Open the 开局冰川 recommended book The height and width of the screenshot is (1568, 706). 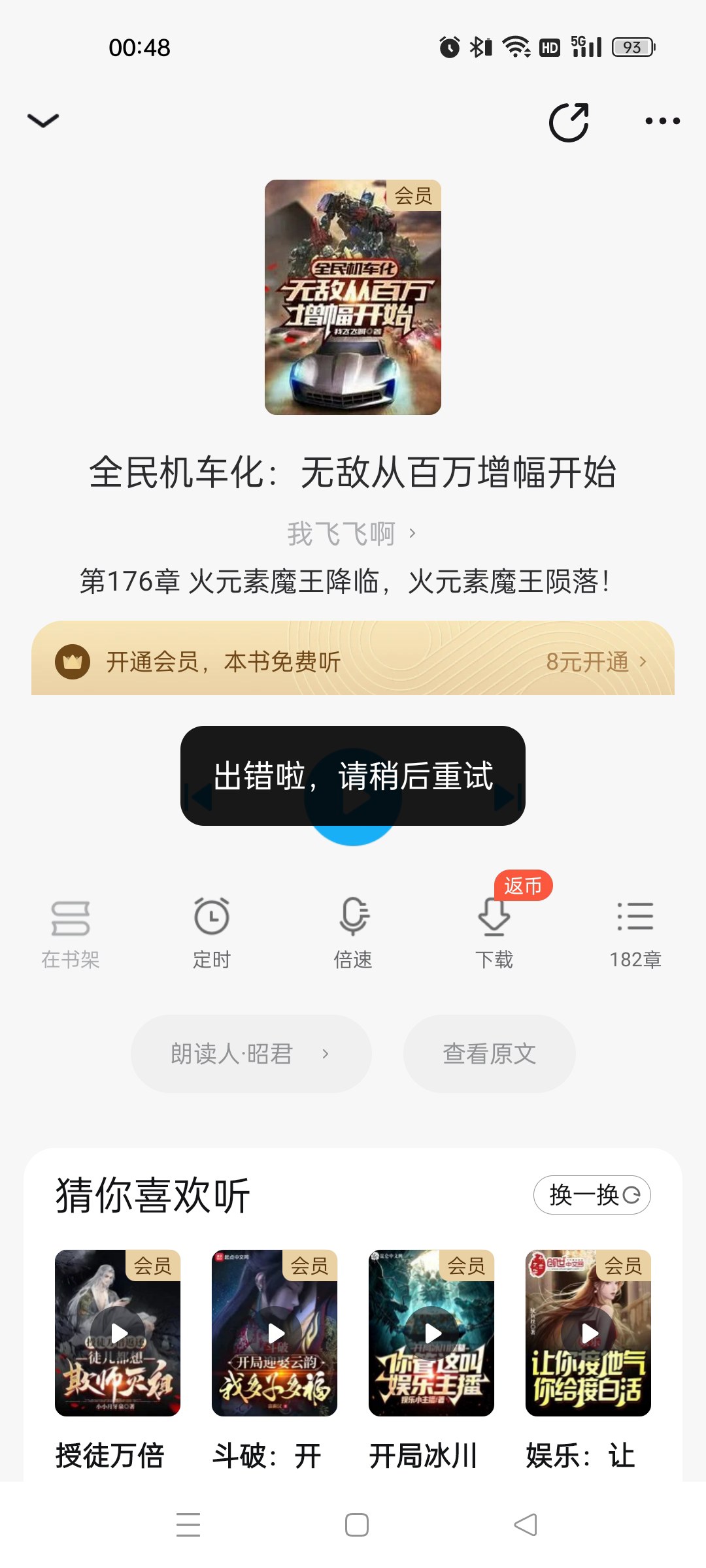click(431, 1333)
